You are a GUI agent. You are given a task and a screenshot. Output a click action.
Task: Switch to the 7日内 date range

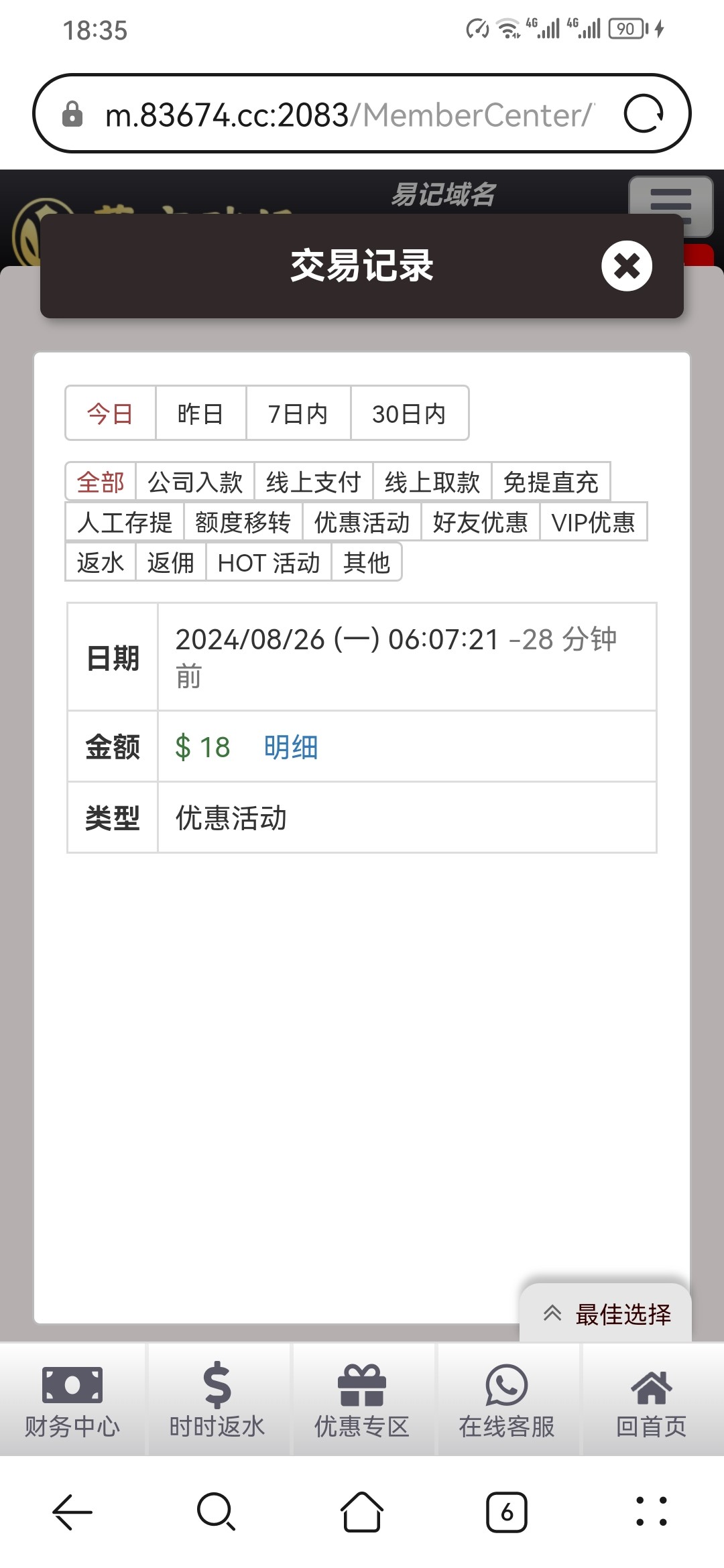tap(298, 413)
